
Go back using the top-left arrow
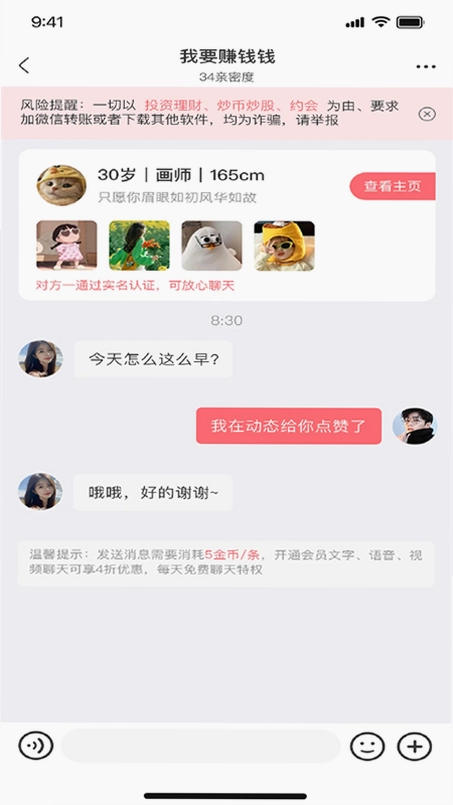click(x=24, y=65)
